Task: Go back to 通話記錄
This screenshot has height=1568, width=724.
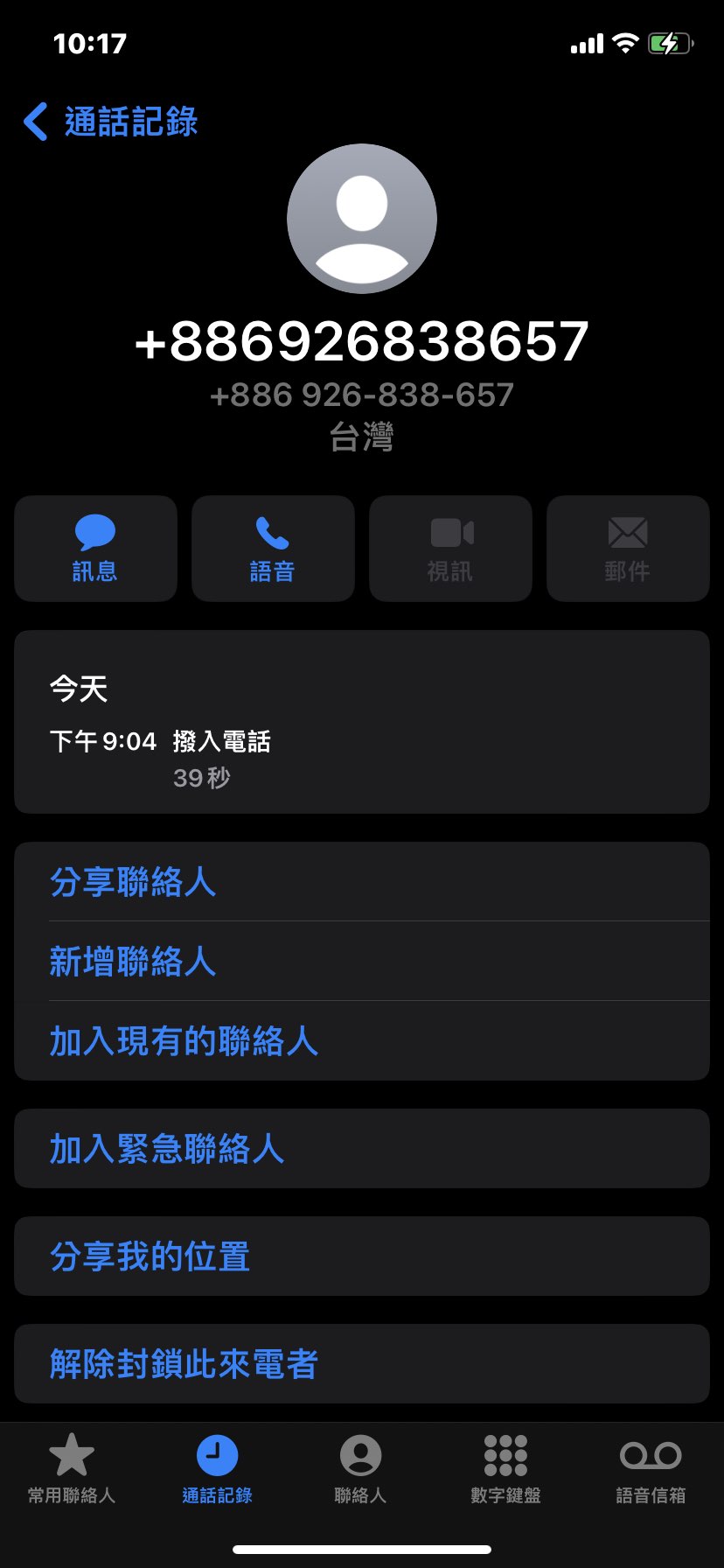Action: tap(111, 122)
